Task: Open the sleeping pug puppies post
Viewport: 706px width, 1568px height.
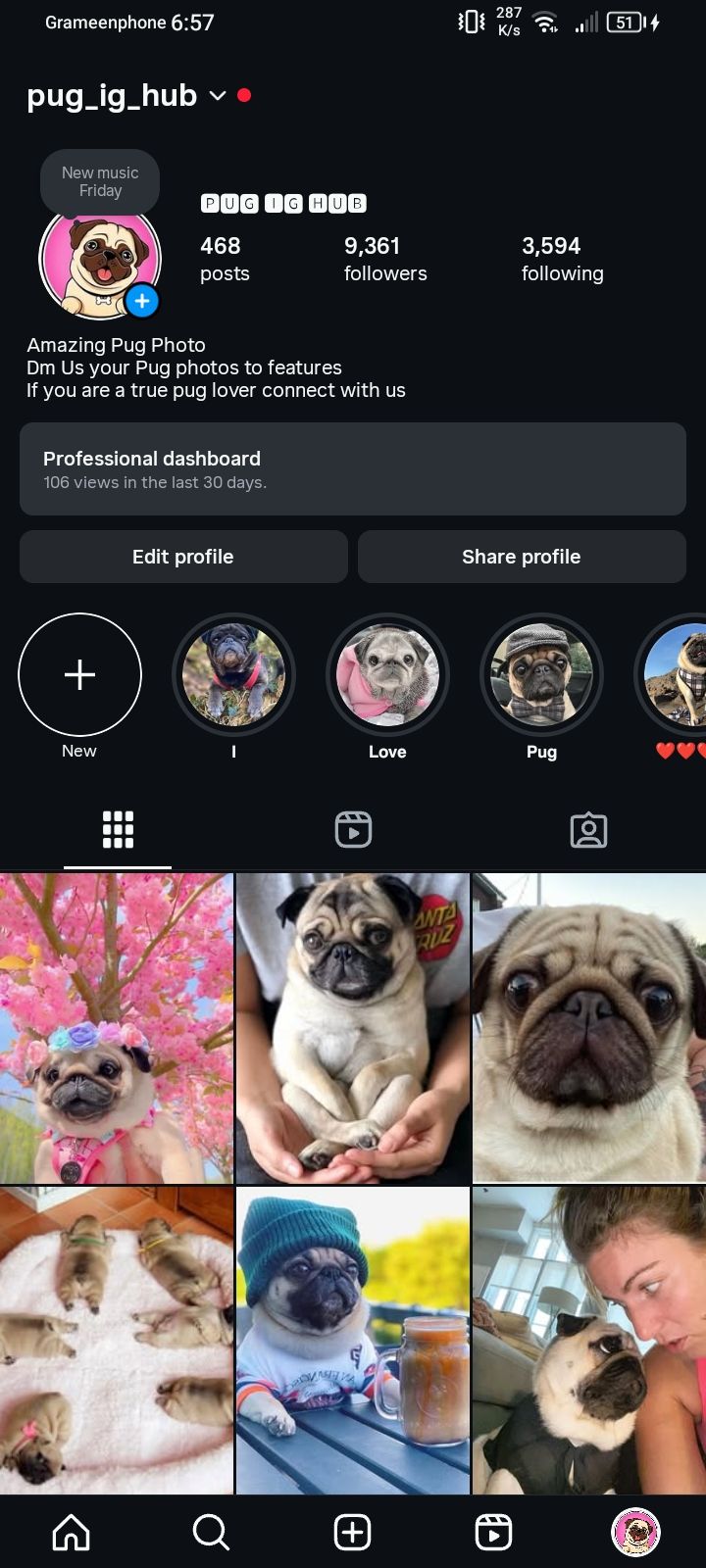Action: (x=116, y=1340)
